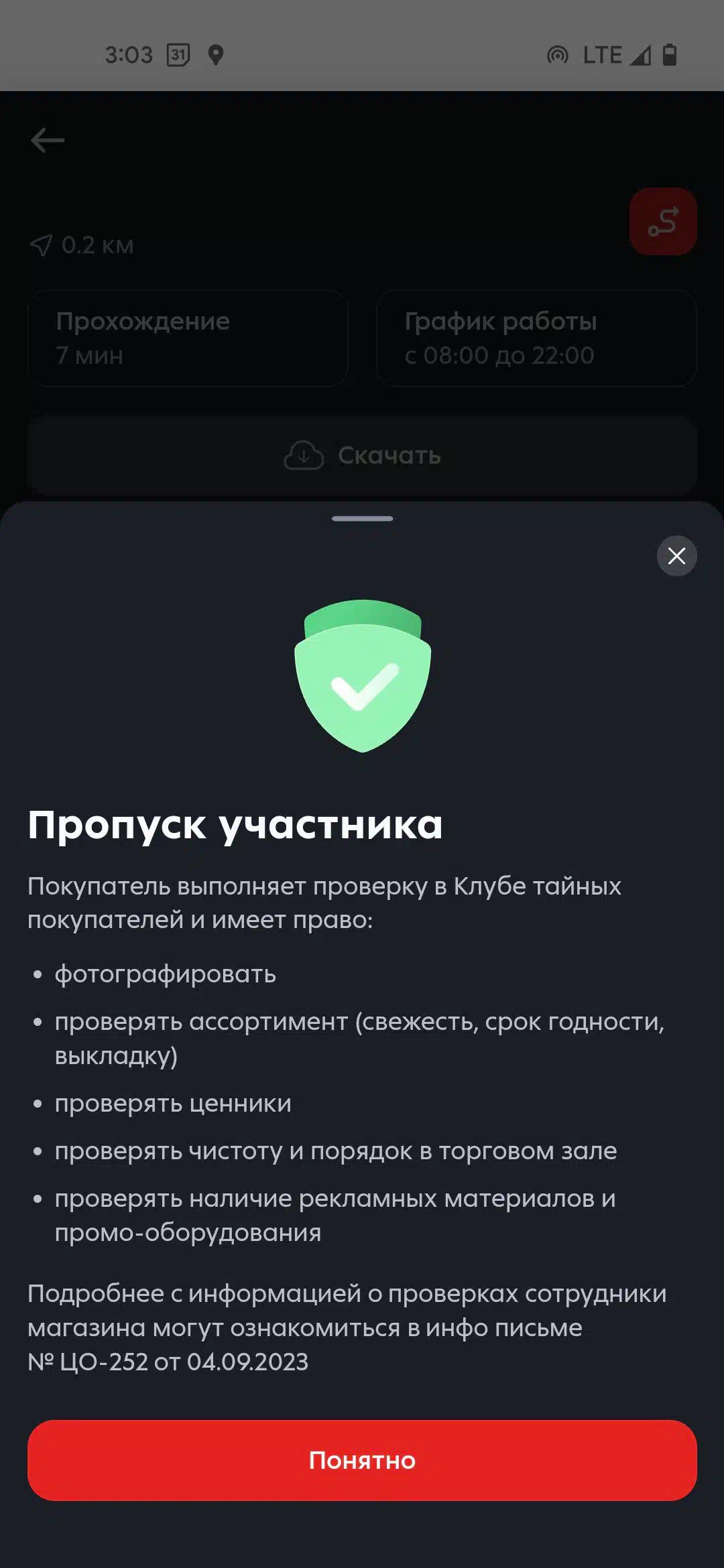The image size is (724, 1568).
Task: Open the red route button
Action: coord(663,221)
